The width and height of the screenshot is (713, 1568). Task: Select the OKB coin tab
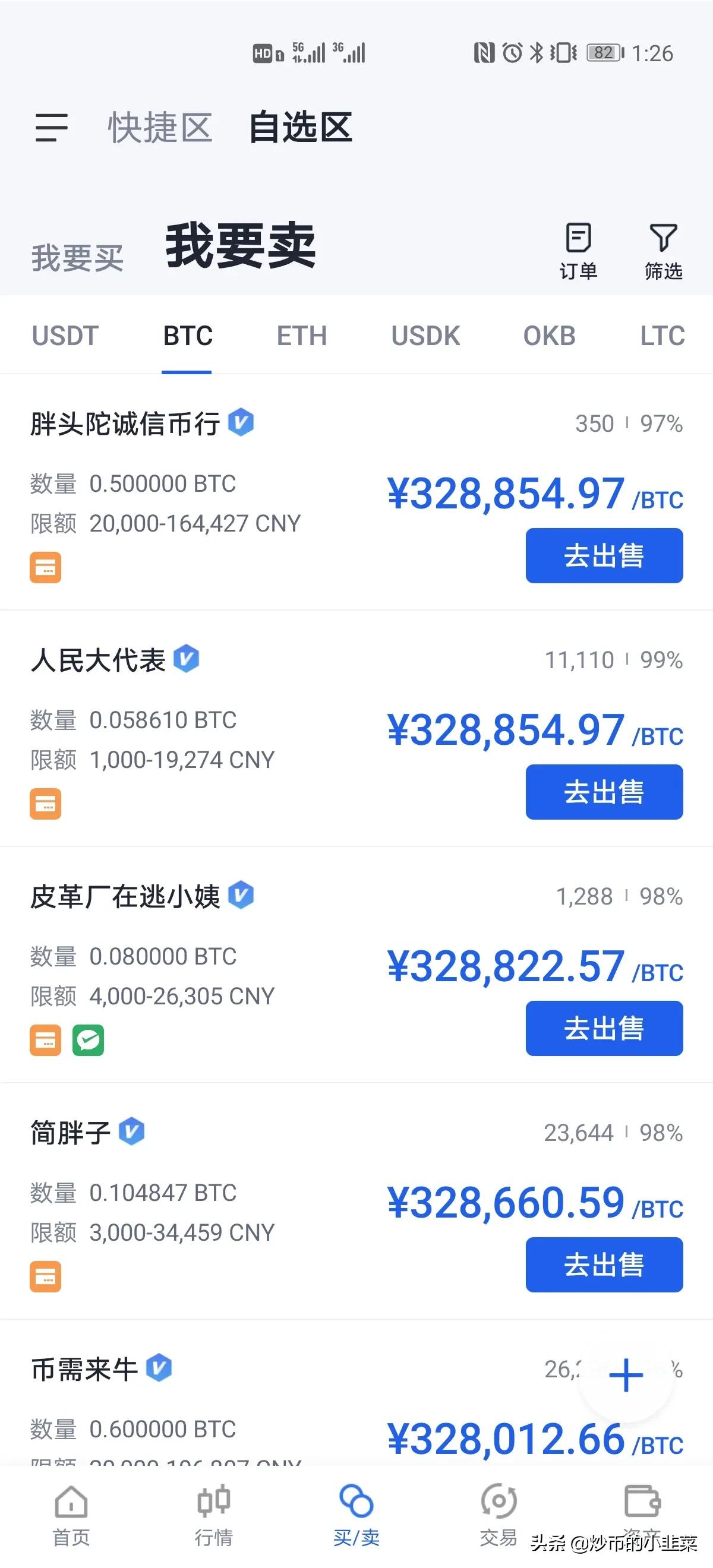[x=549, y=336]
